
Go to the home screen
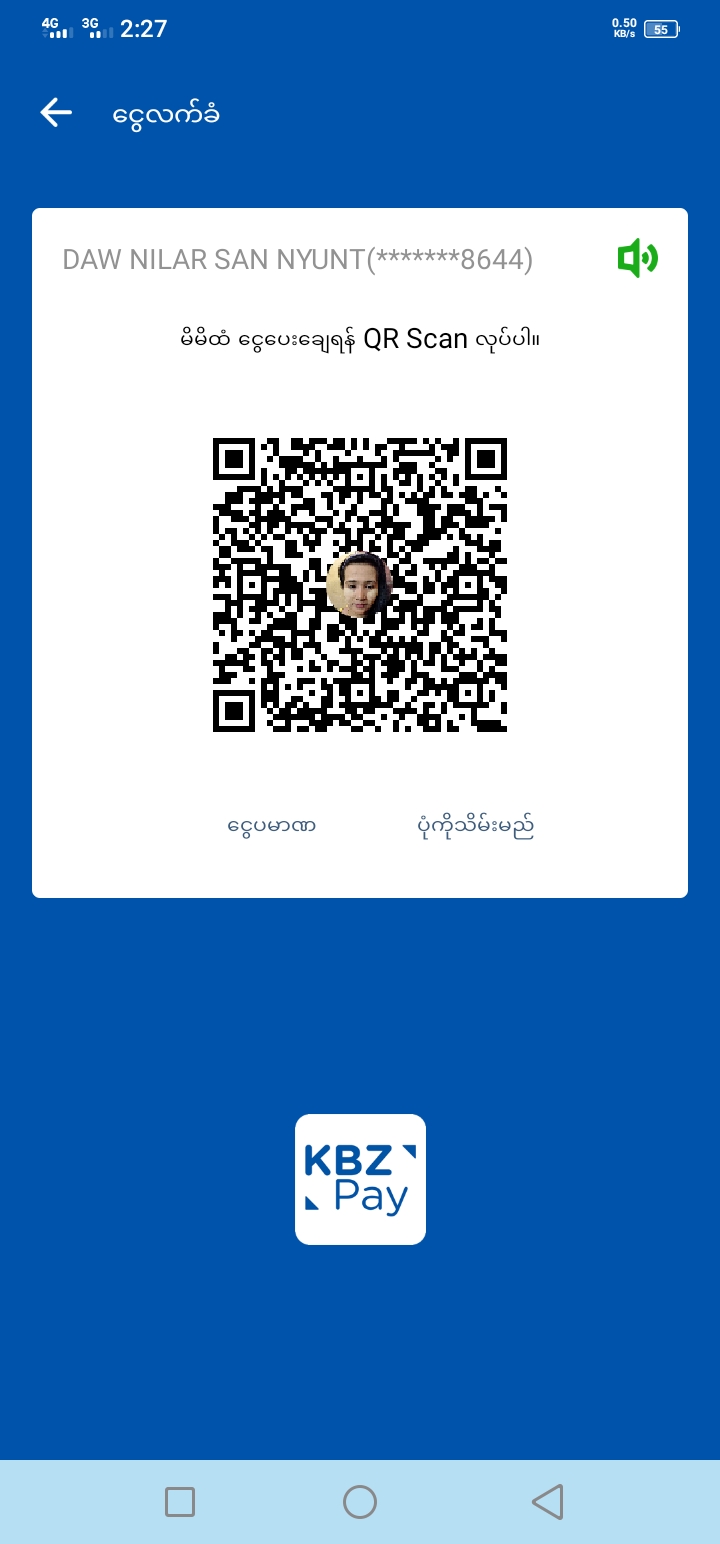tap(360, 1501)
